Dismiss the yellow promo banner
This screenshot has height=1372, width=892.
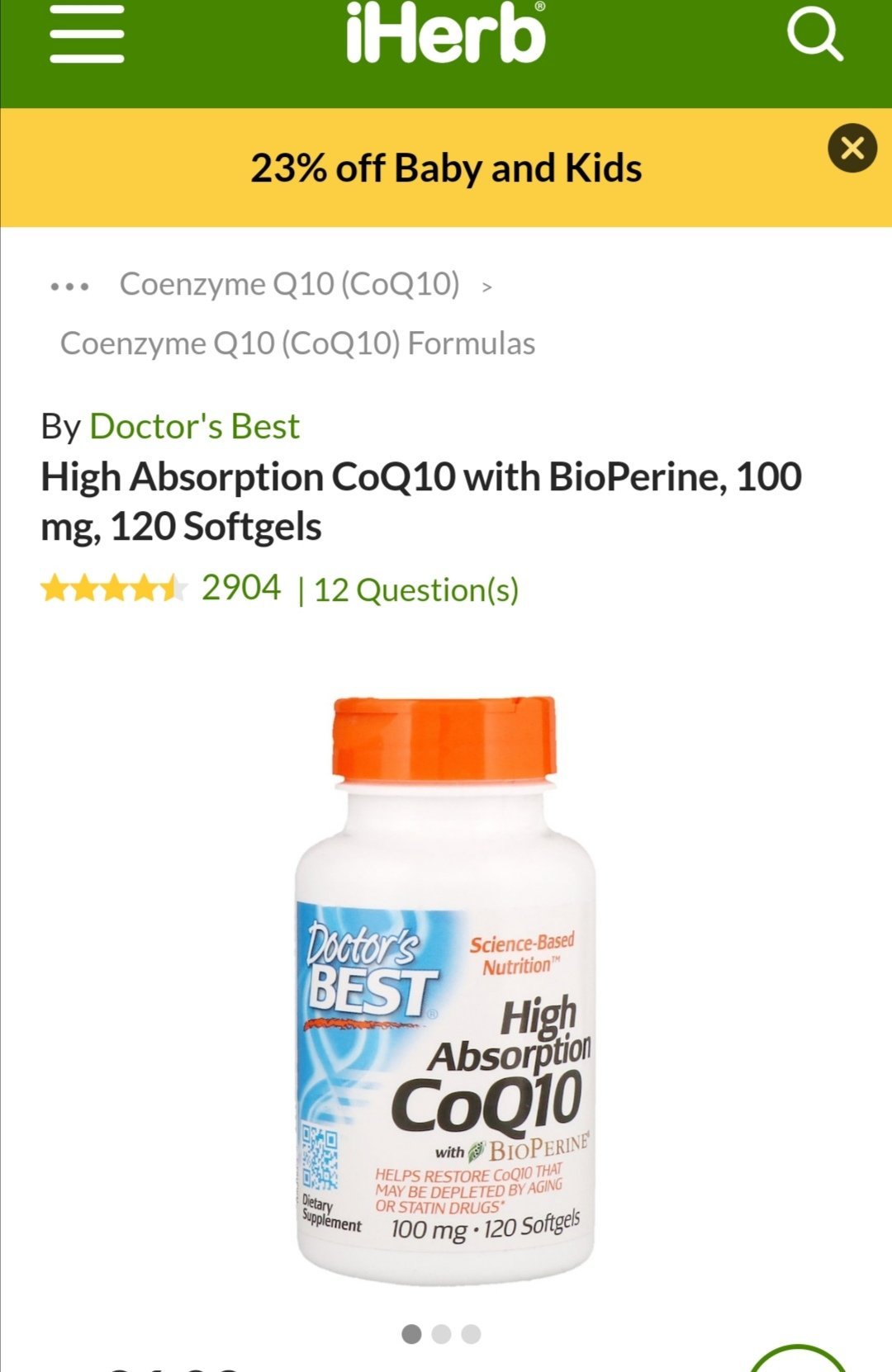[852, 149]
